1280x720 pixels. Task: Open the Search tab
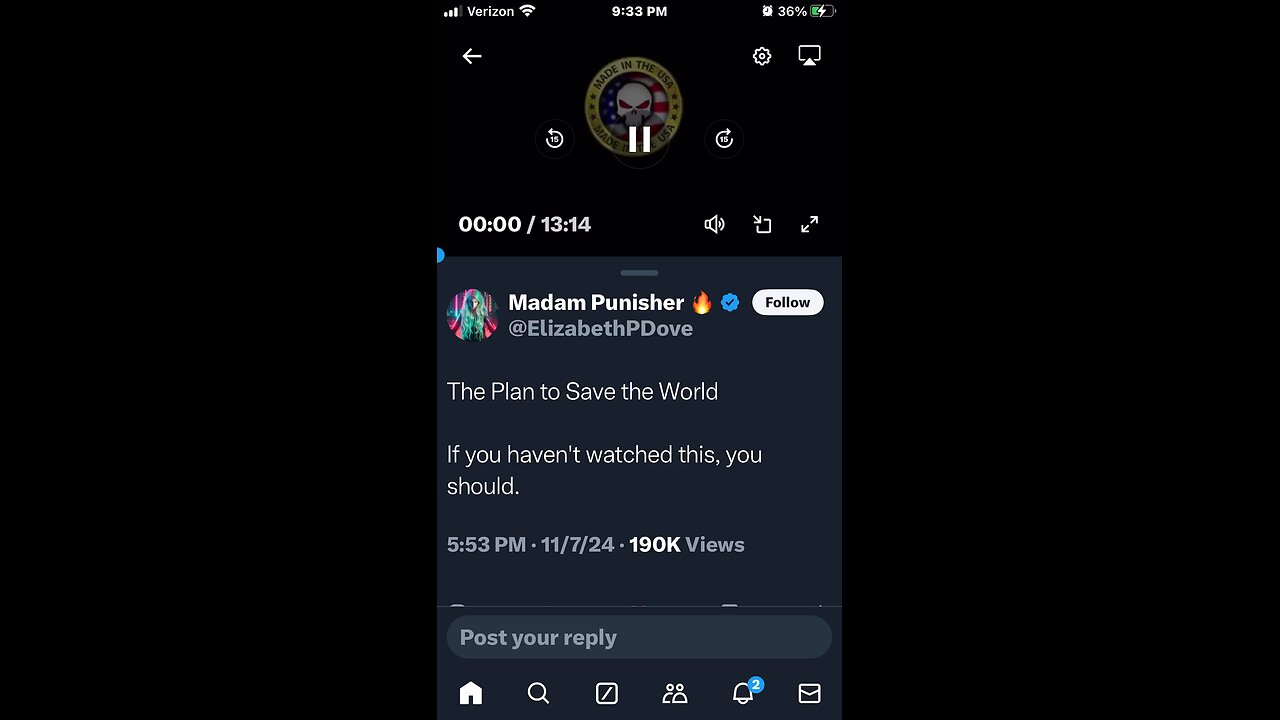(538, 693)
